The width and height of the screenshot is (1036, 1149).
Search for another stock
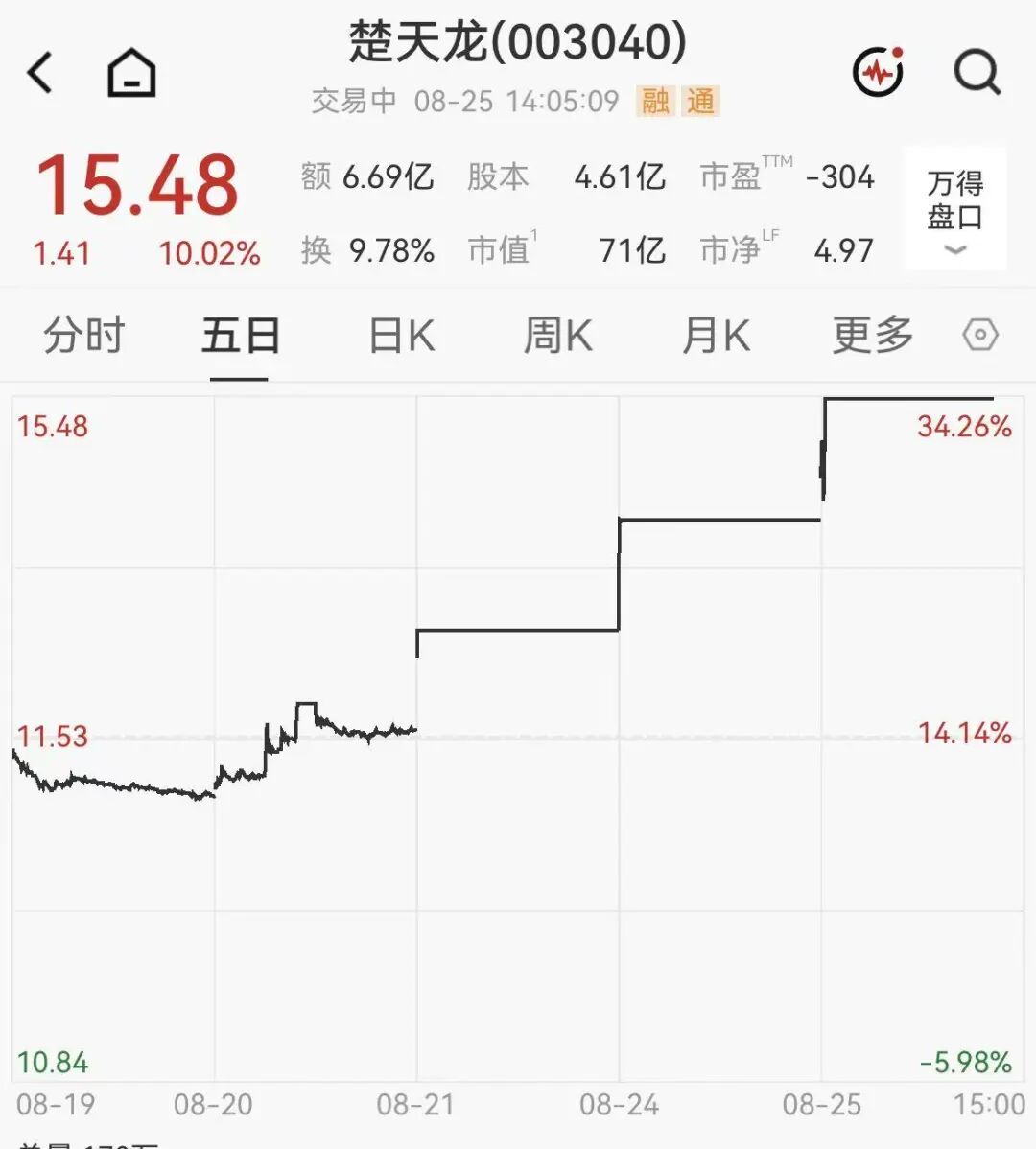pos(977,72)
